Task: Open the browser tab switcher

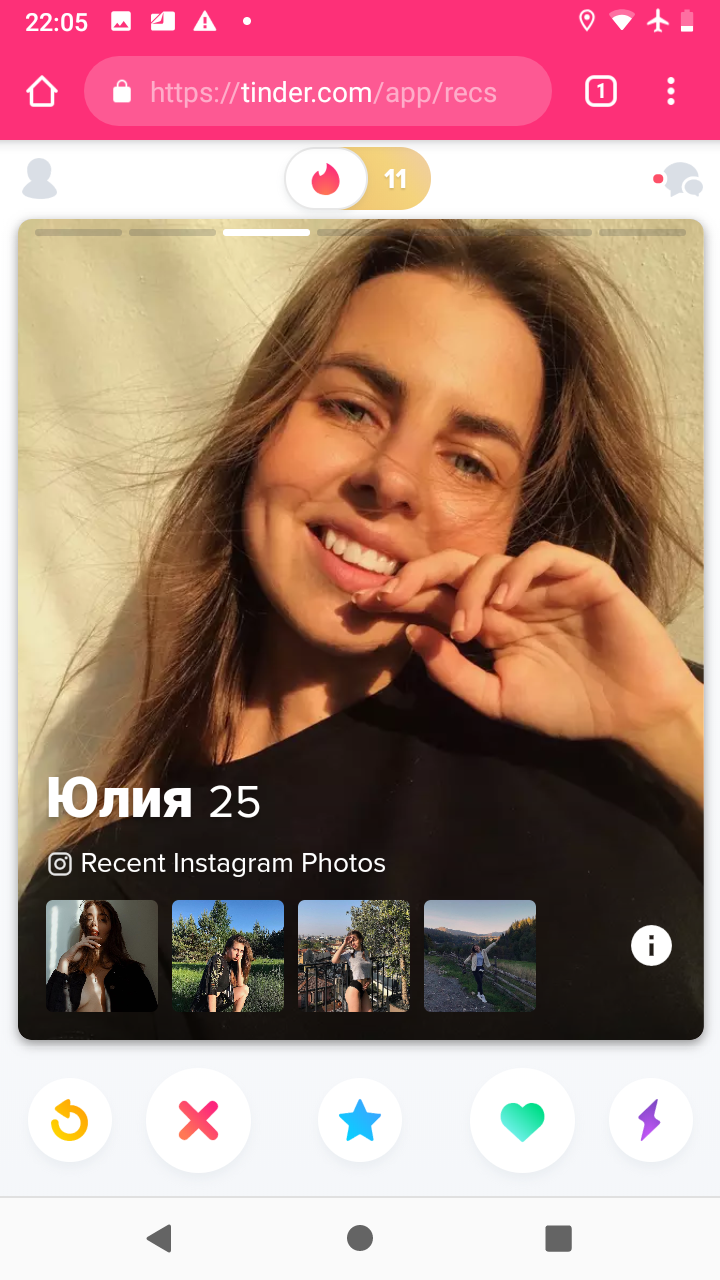Action: (x=600, y=92)
